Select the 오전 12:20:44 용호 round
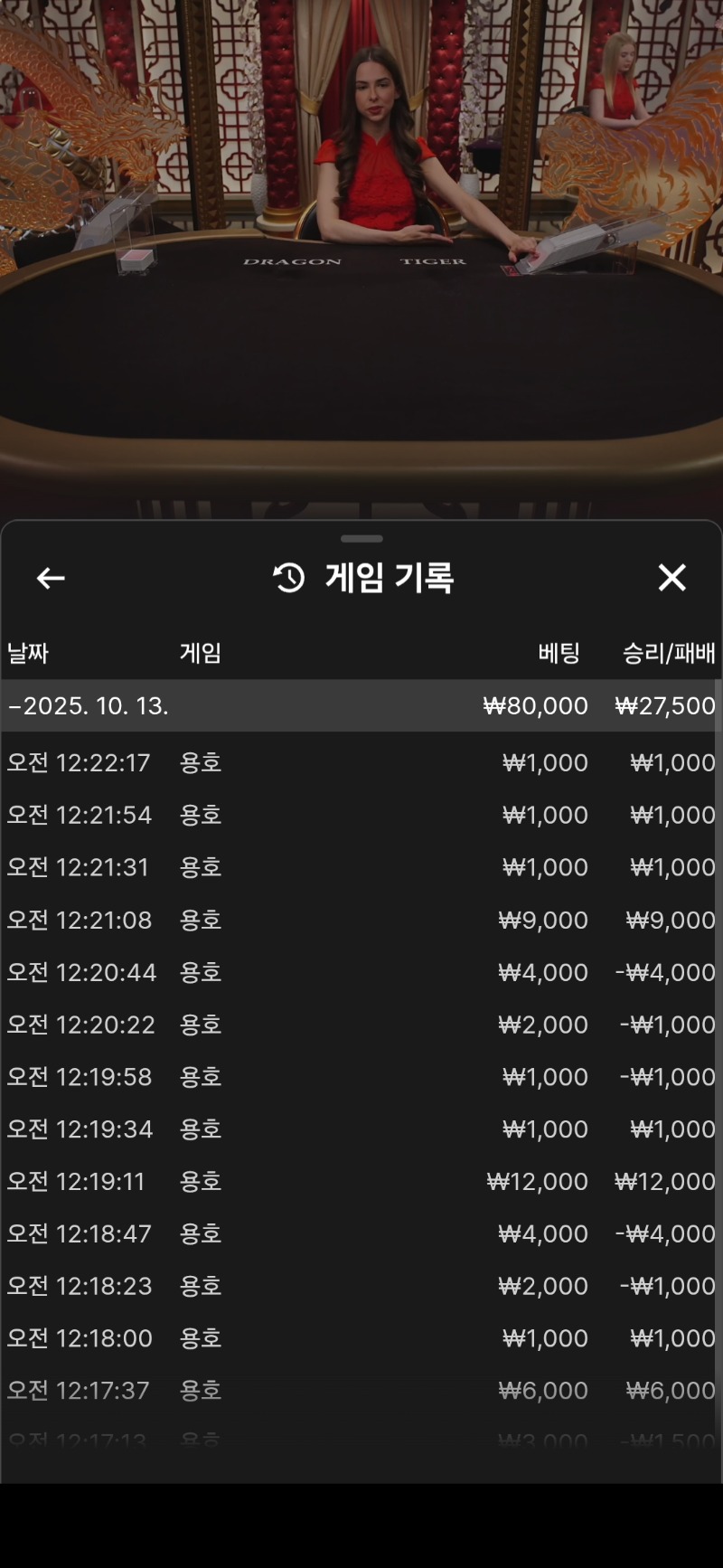 (x=360, y=972)
